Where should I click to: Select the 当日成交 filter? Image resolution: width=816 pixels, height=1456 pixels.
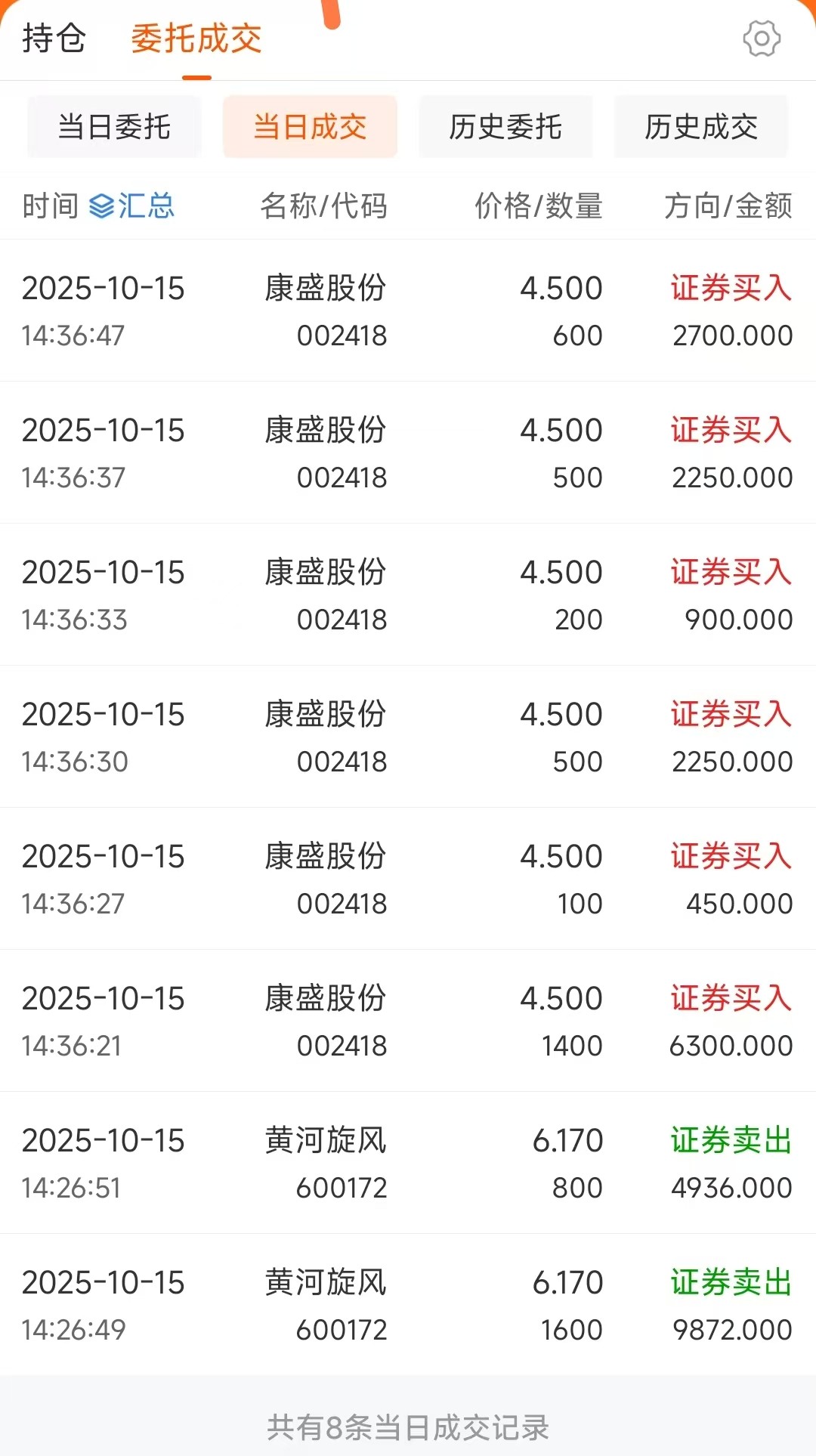310,127
